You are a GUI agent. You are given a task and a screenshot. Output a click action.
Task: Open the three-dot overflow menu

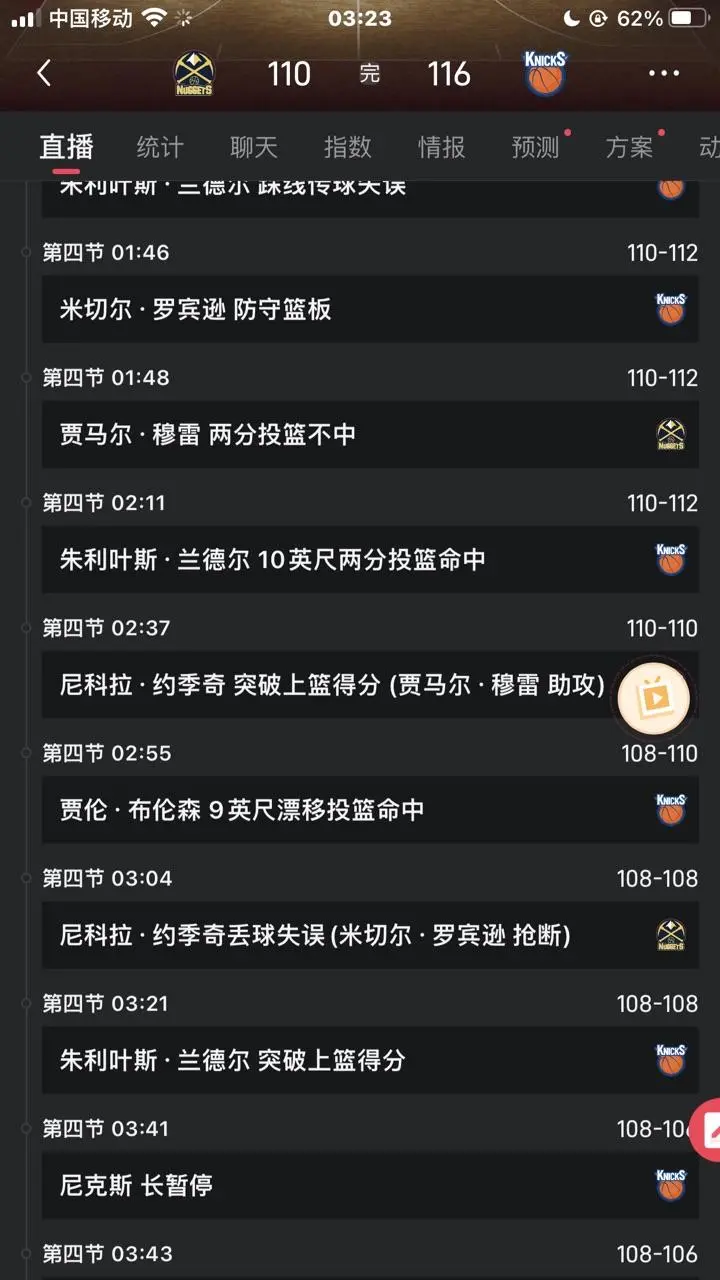[664, 73]
